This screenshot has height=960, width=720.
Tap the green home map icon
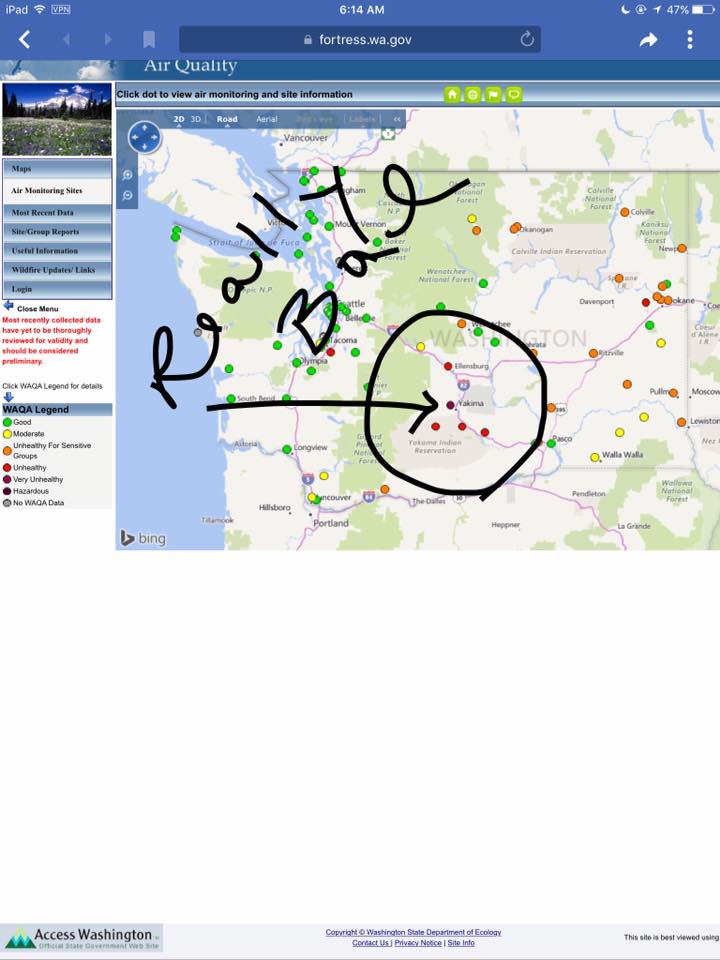(452, 94)
